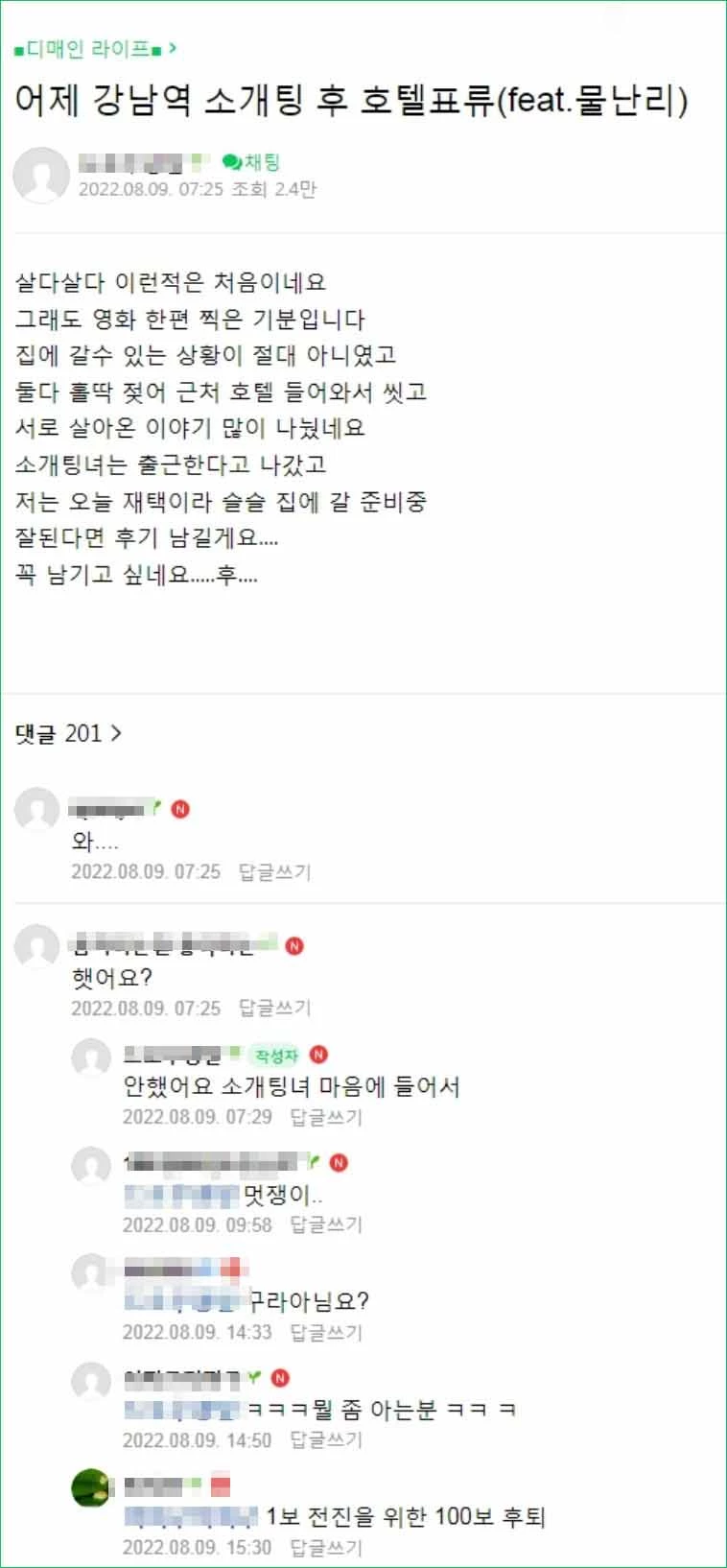Open the post author's profile picture
Viewport: 727px width, 1568px height.
tap(40, 175)
